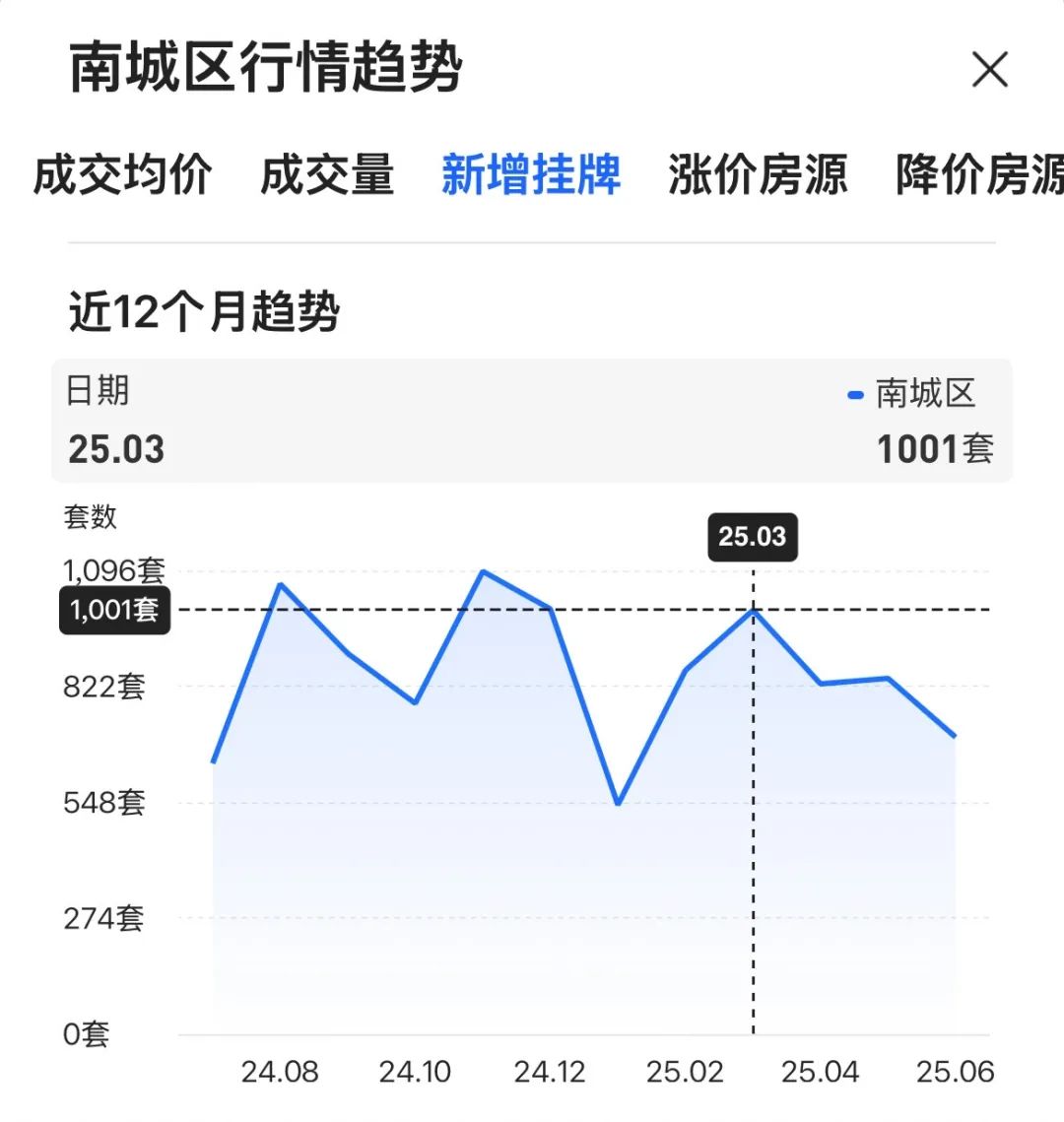
Task: View the 涨价房源 tab
Action: click(758, 175)
